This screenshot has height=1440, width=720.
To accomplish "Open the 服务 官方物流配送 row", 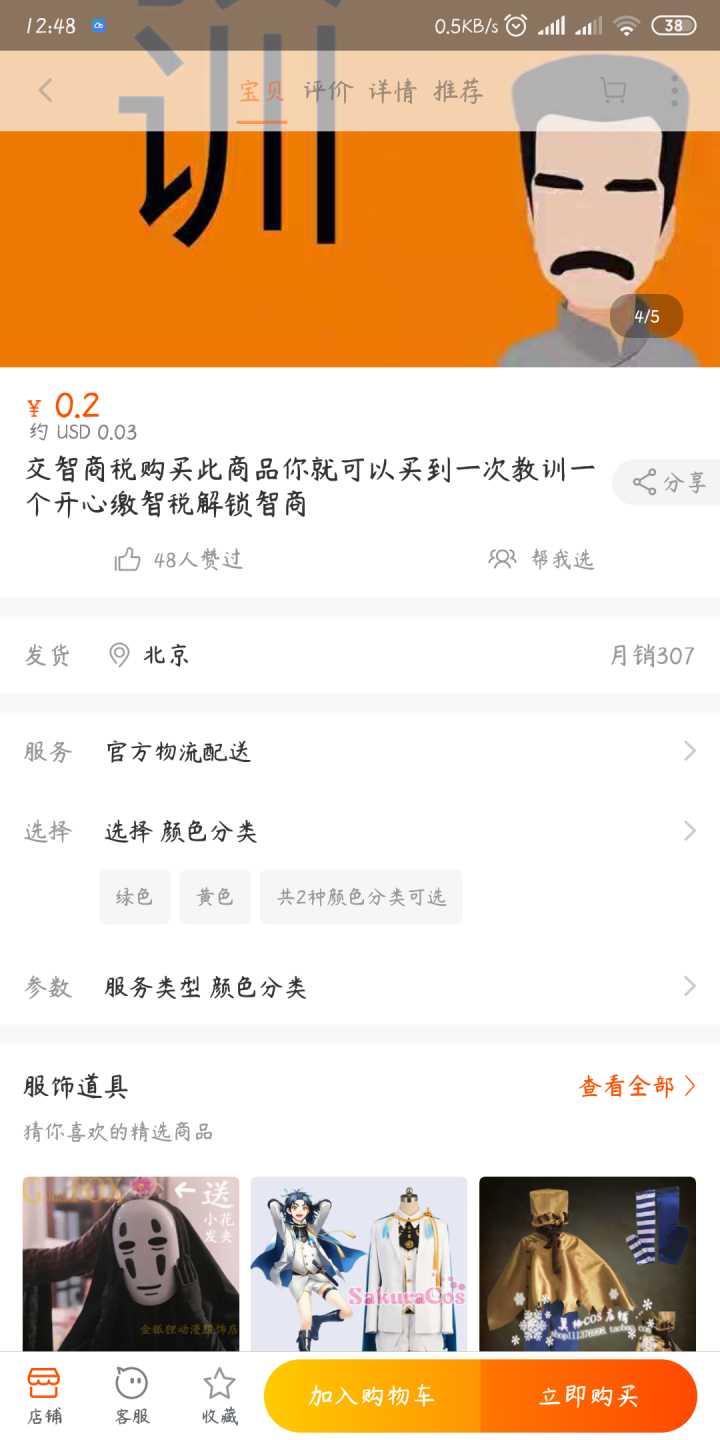I will (360, 751).
